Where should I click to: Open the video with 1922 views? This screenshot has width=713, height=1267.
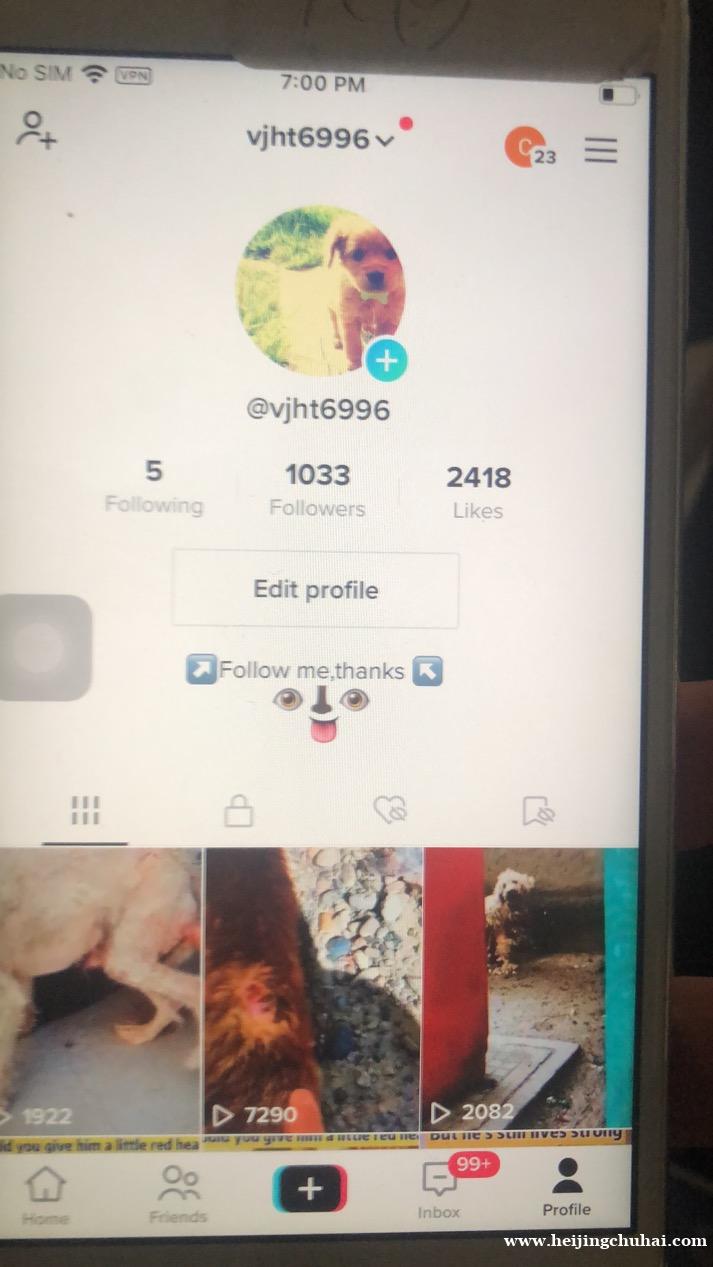[x=100, y=990]
